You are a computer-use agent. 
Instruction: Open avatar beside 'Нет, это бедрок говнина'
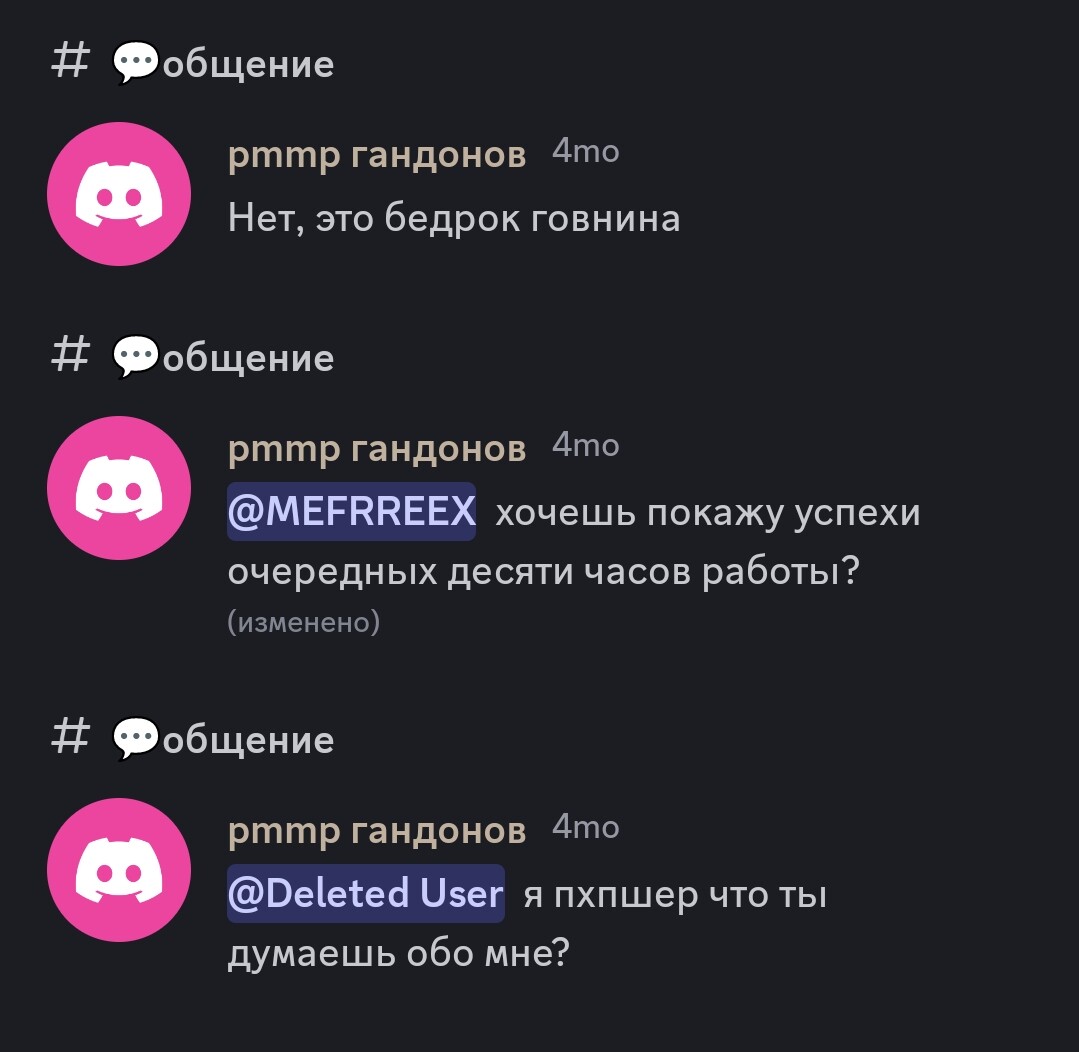point(120,194)
